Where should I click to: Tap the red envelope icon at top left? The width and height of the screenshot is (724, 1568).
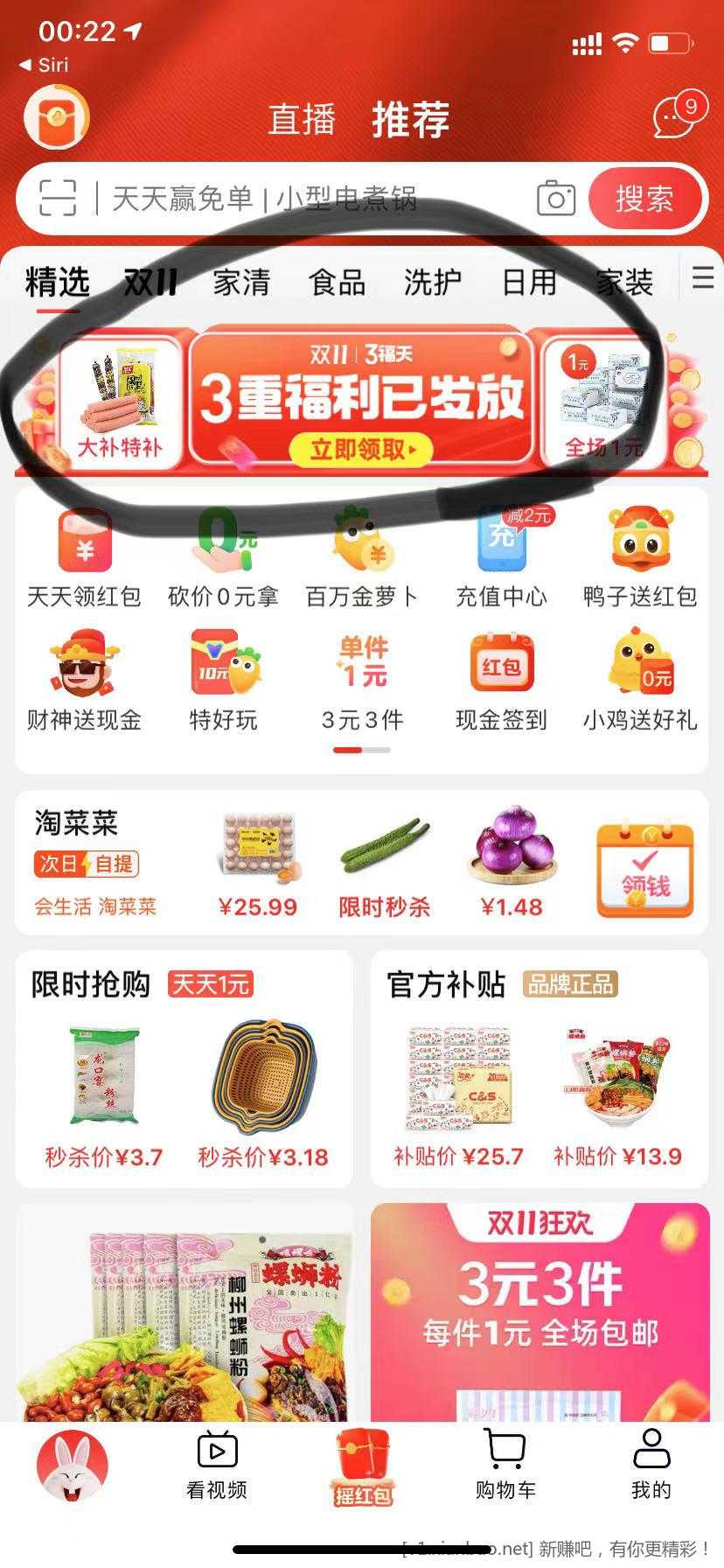pos(57,118)
